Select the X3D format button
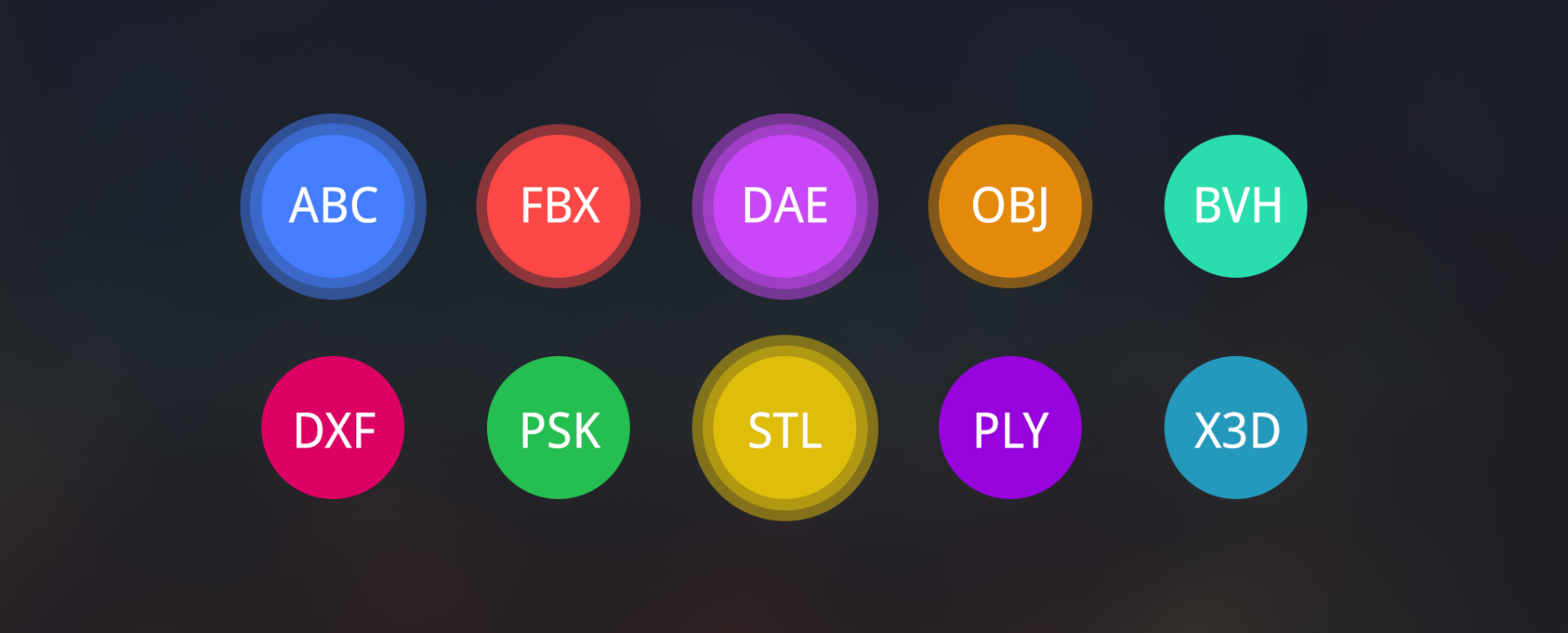The image size is (1568, 633). tap(1236, 428)
